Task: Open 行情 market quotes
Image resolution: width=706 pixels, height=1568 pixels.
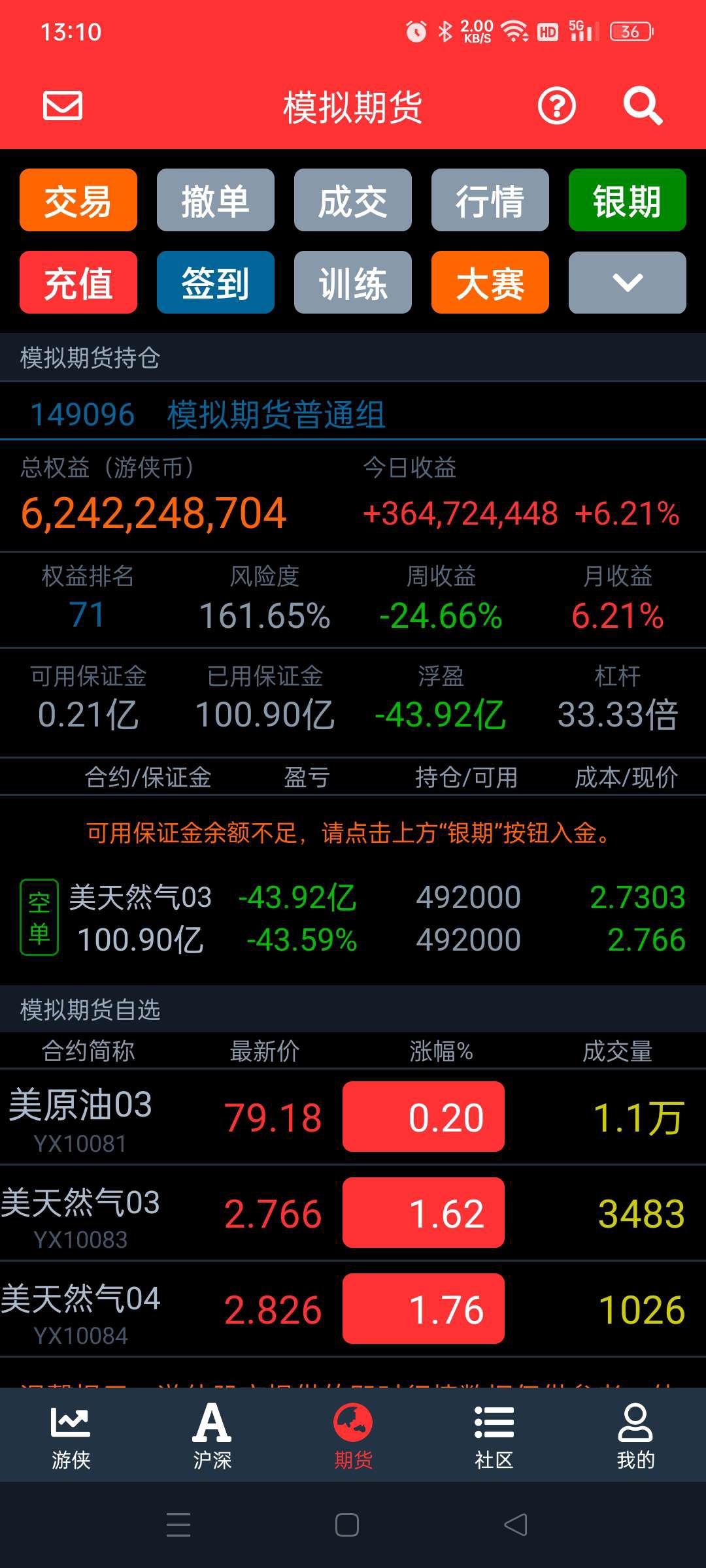Action: click(x=490, y=201)
